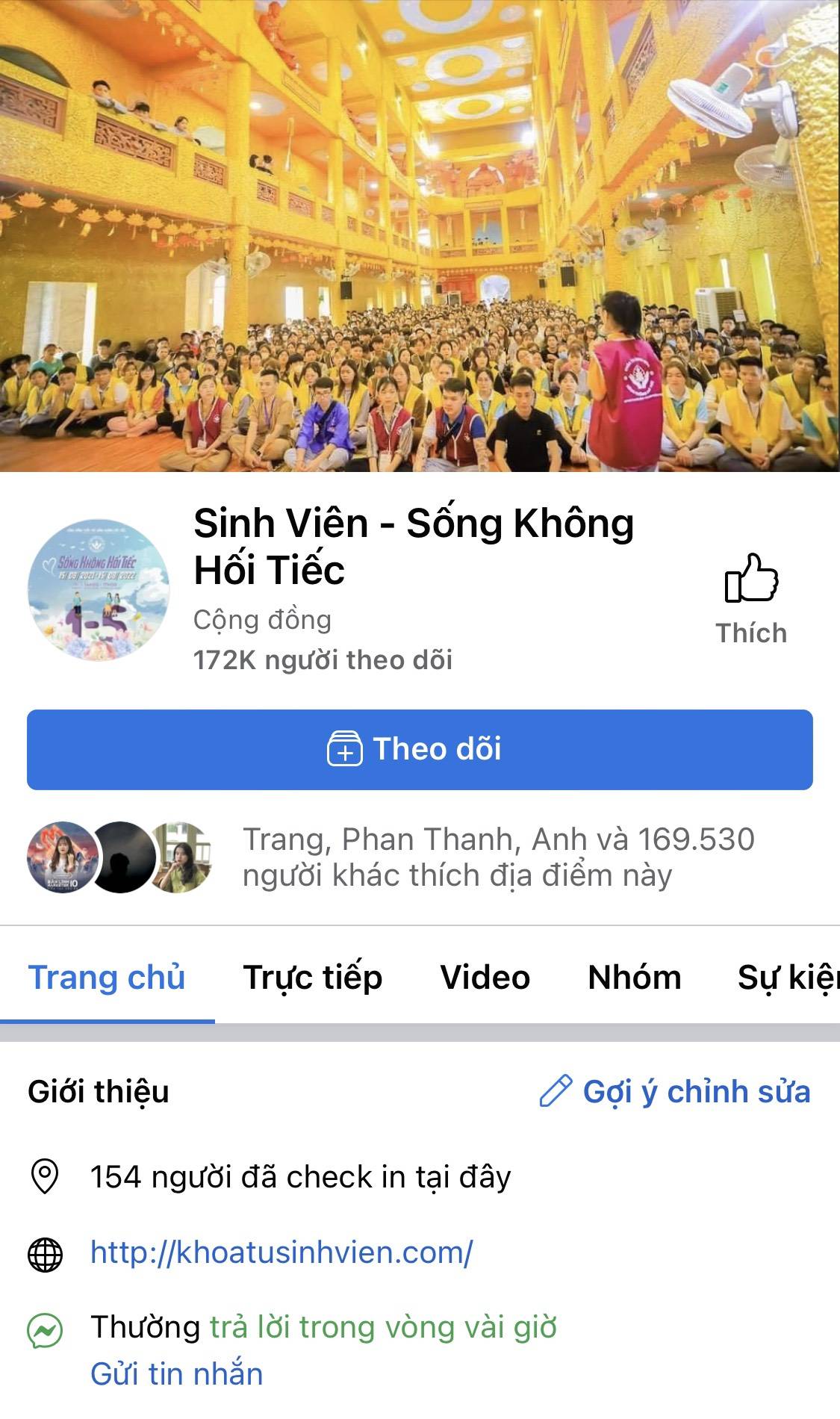View the page cover photo
The width and height of the screenshot is (840, 1419).
pyautogui.click(x=420, y=235)
